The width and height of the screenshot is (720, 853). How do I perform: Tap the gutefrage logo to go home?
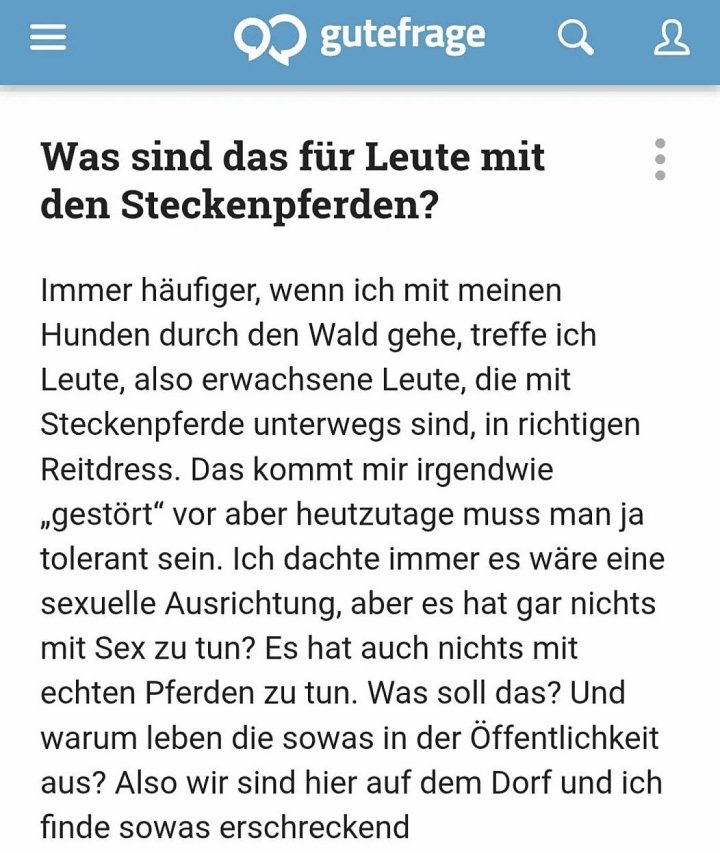click(360, 38)
